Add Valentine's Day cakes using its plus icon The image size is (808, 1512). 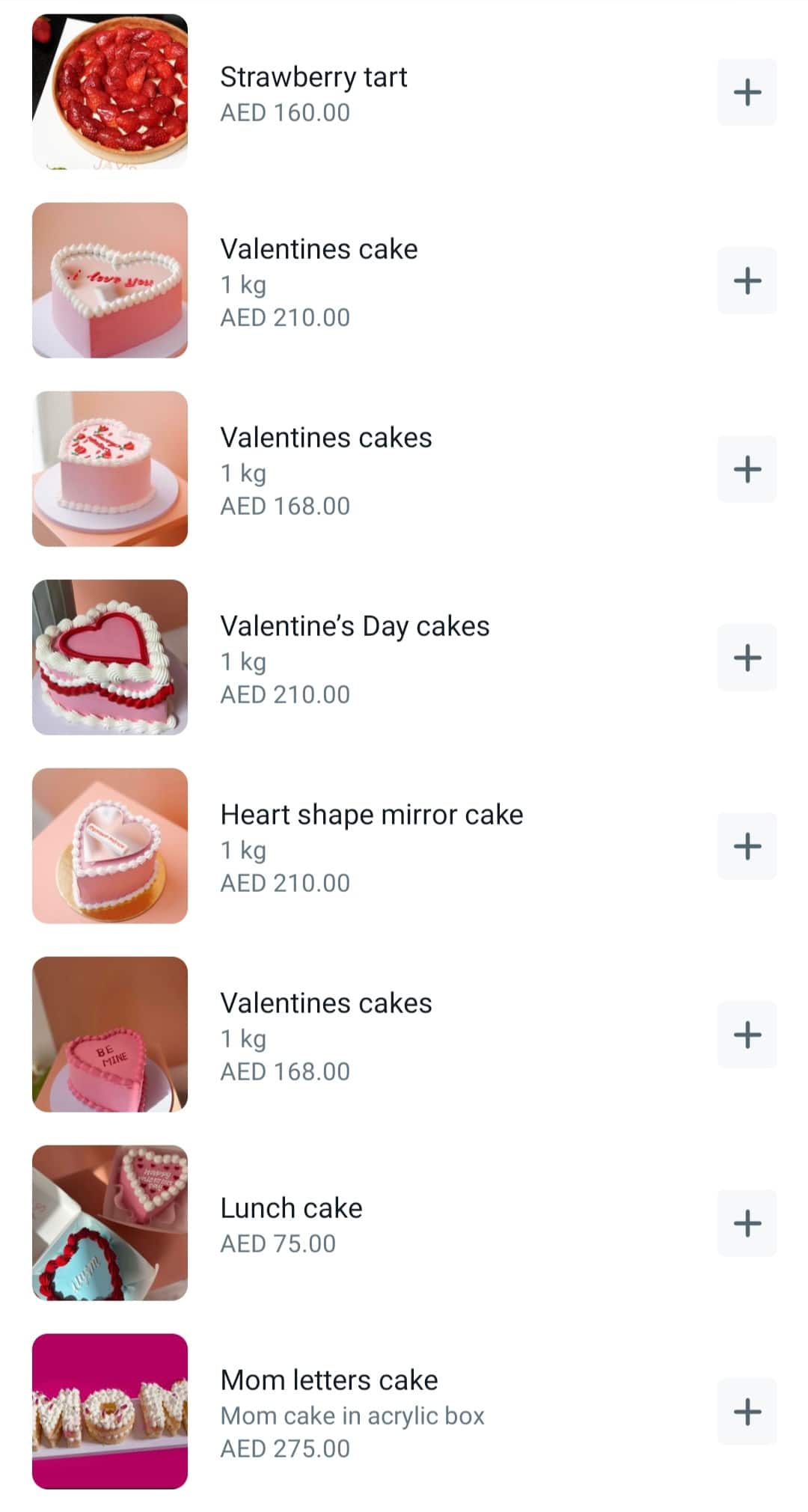746,658
